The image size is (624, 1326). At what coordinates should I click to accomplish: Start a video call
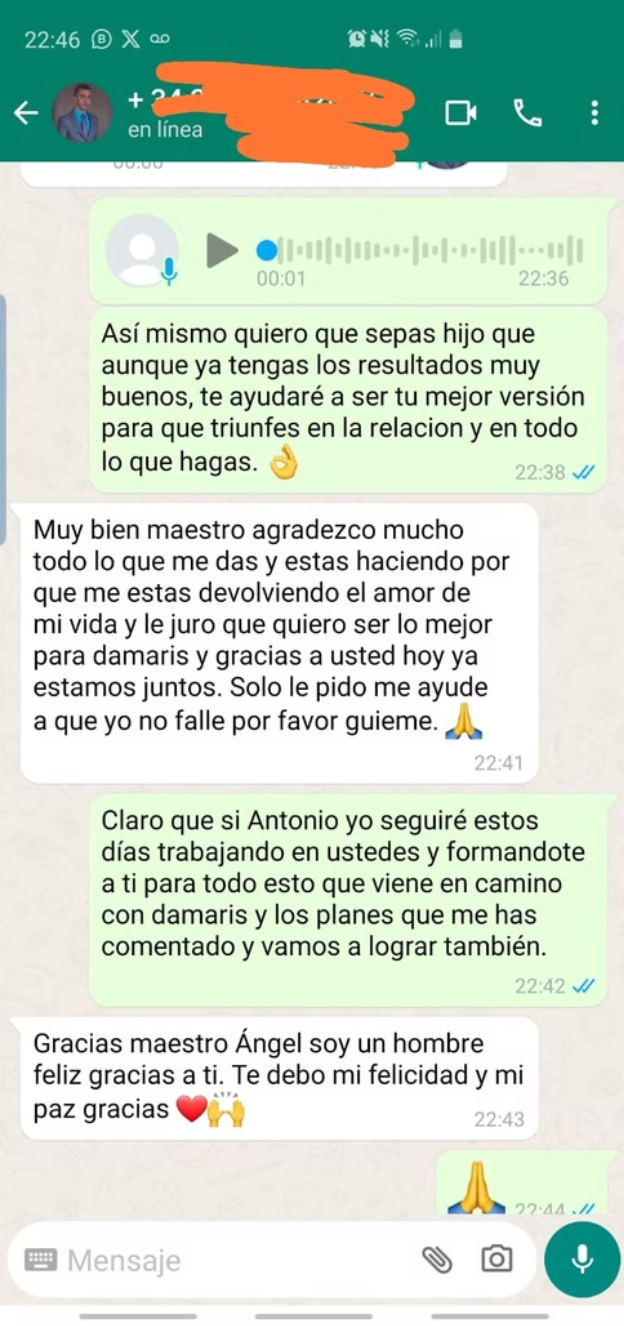pyautogui.click(x=460, y=113)
